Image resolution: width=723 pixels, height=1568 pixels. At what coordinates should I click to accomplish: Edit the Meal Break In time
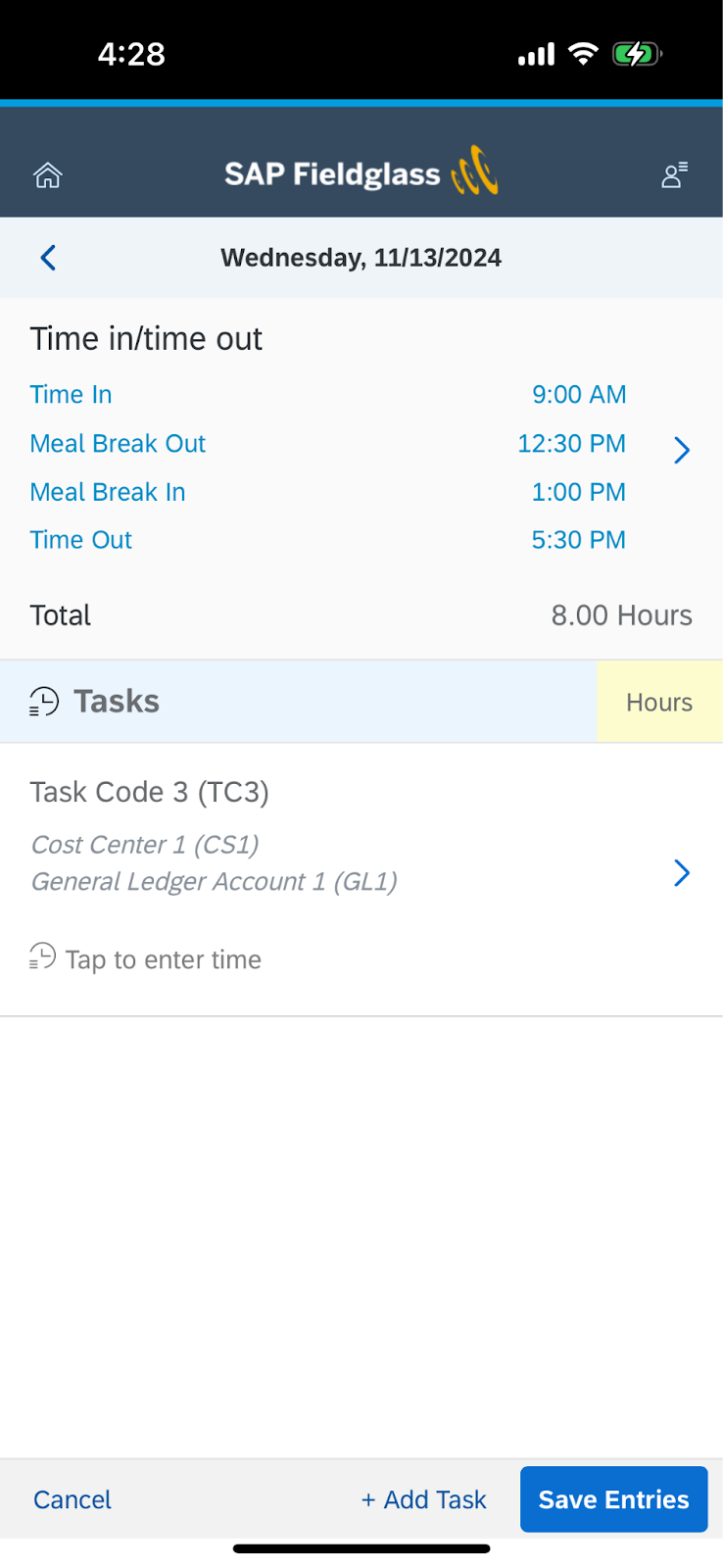point(328,492)
